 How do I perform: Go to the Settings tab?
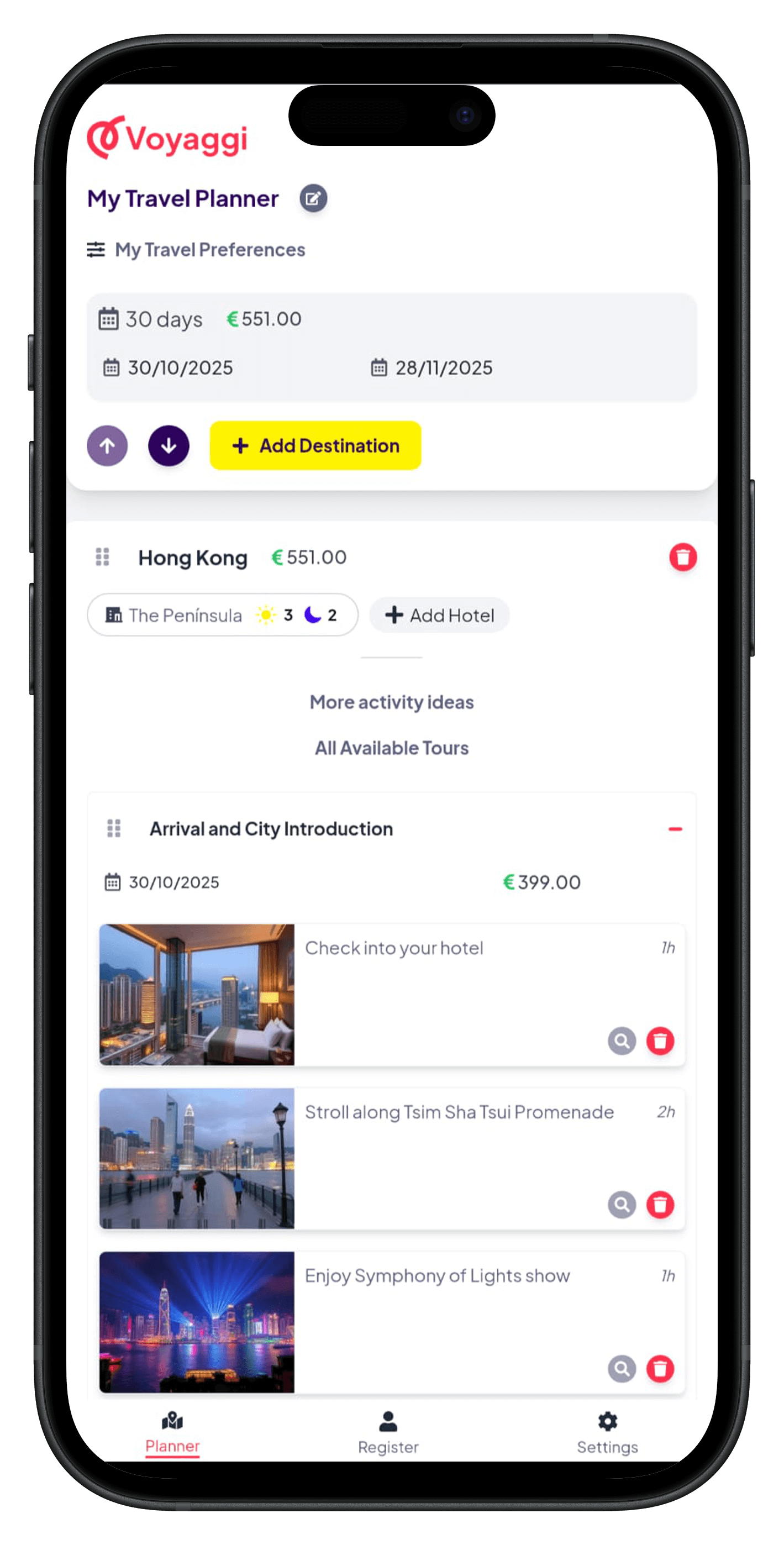coord(607,1433)
